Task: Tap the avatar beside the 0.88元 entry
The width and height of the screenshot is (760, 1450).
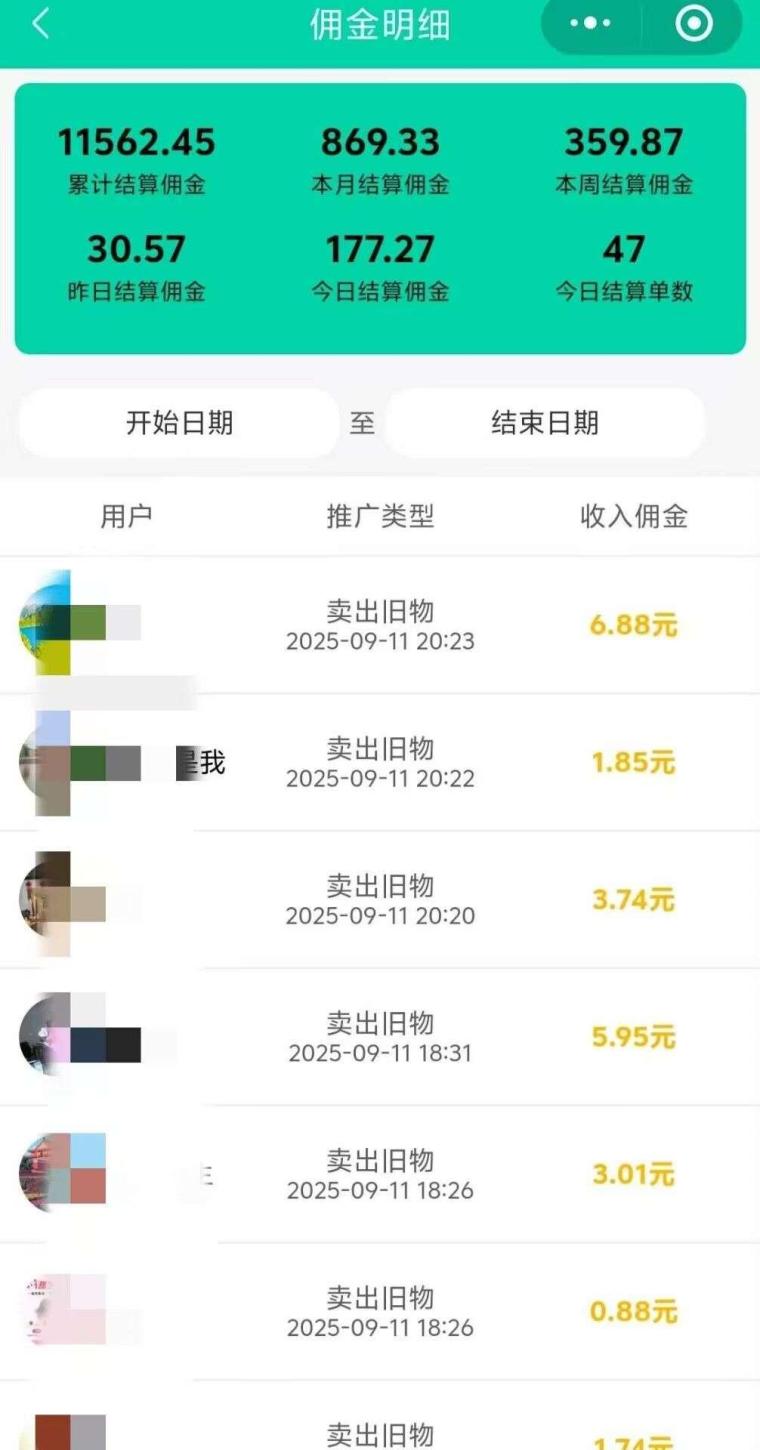Action: 42,1311
